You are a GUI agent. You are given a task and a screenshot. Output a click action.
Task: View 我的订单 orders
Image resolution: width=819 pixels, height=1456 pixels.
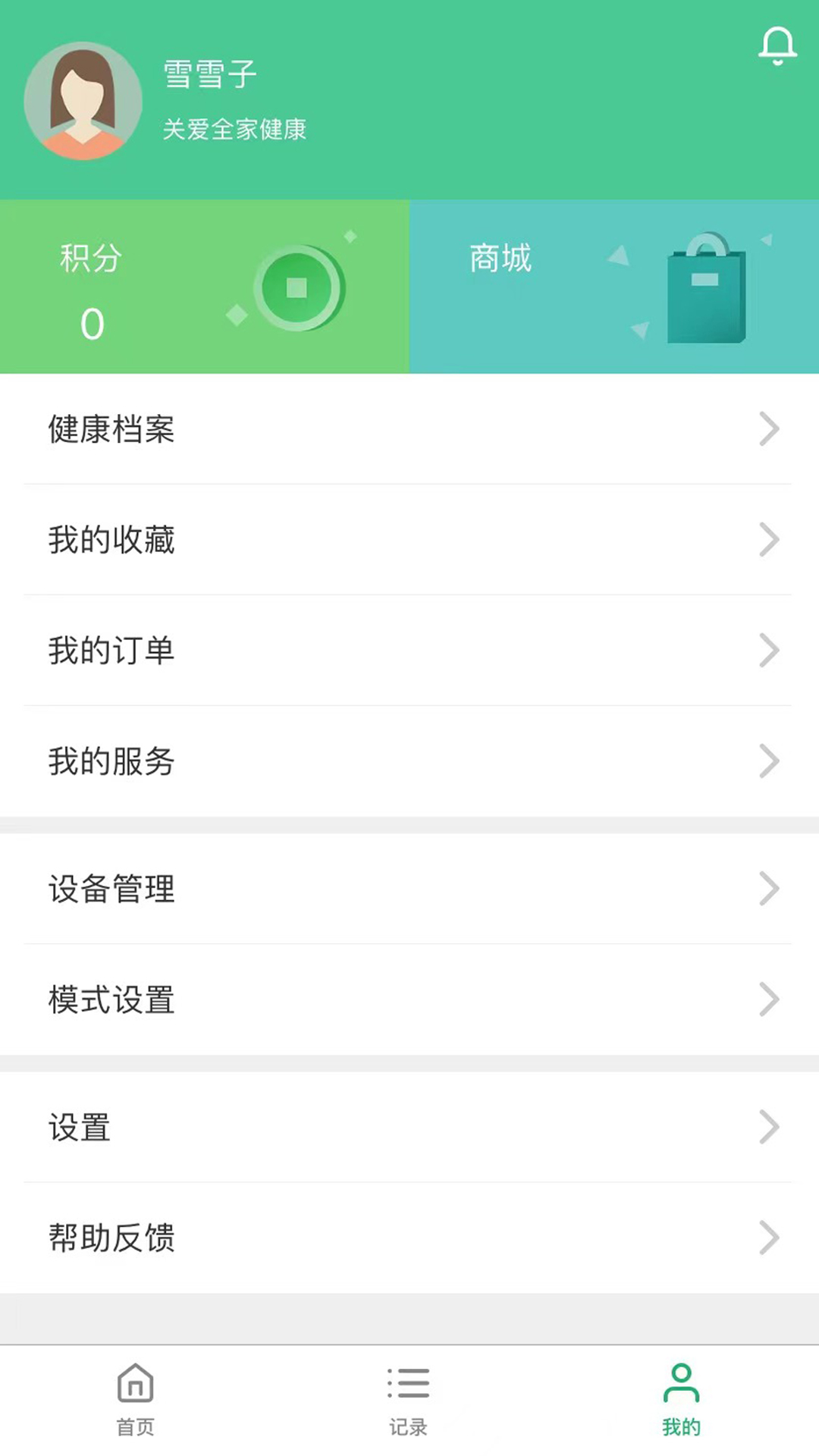pos(409,651)
